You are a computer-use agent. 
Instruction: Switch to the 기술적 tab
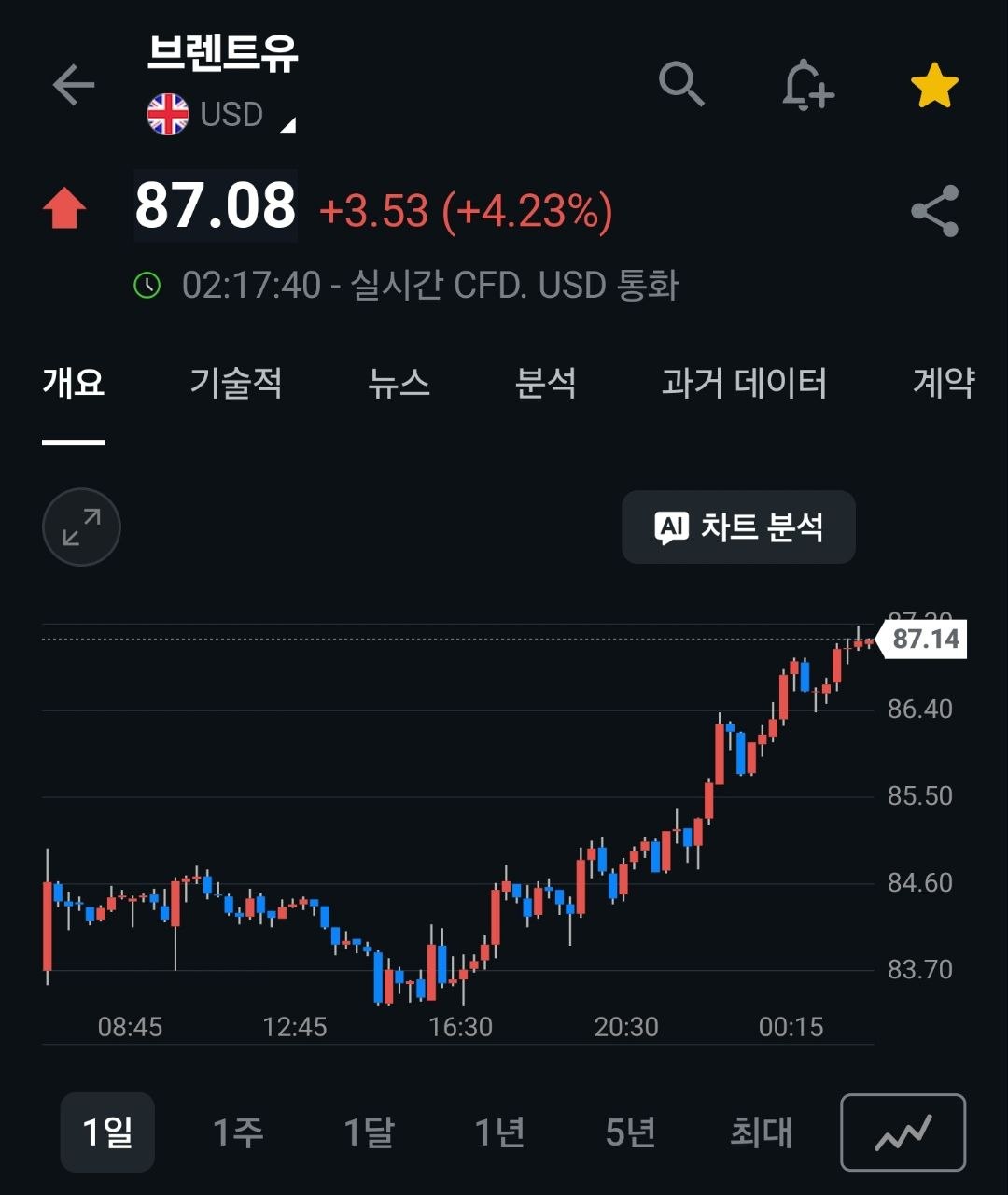coord(236,383)
